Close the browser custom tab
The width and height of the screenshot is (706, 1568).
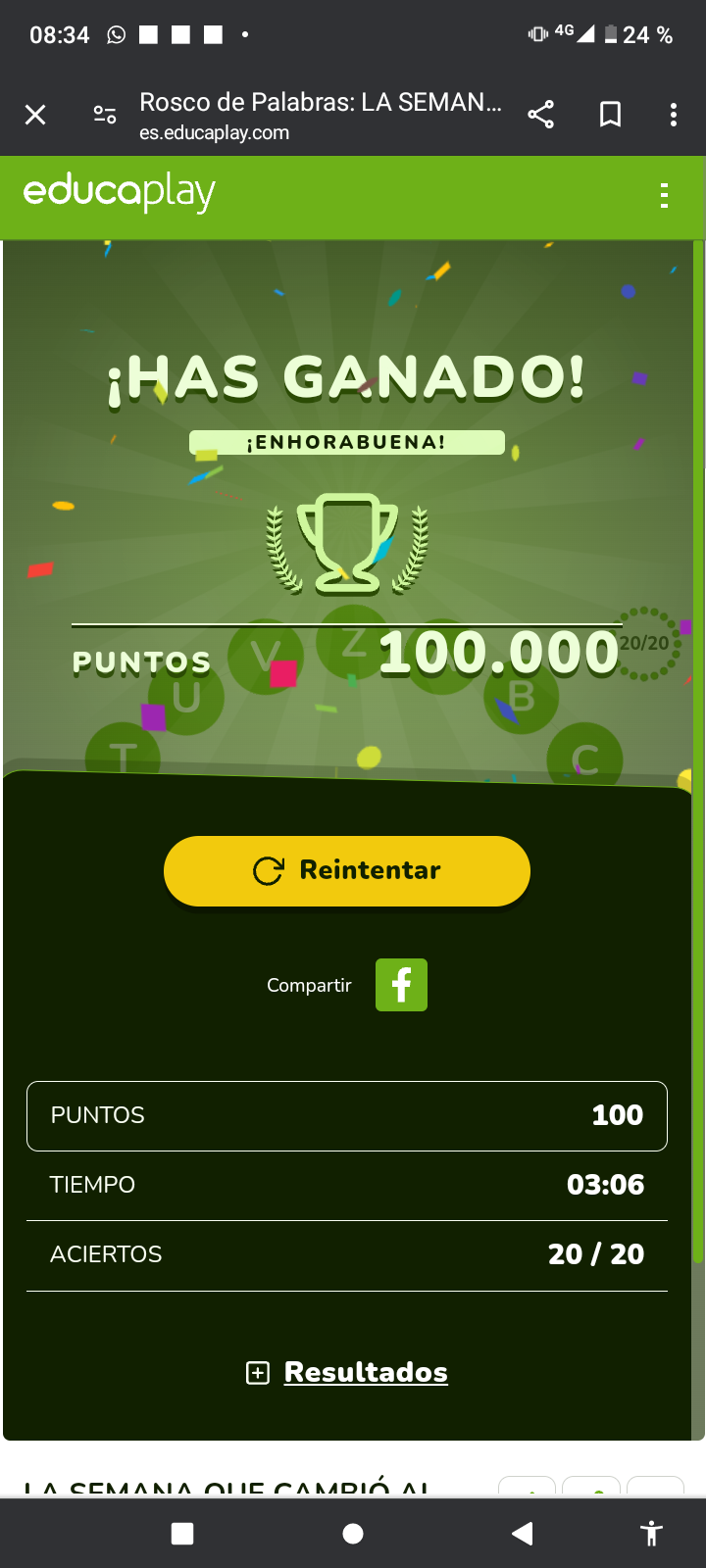(35, 116)
